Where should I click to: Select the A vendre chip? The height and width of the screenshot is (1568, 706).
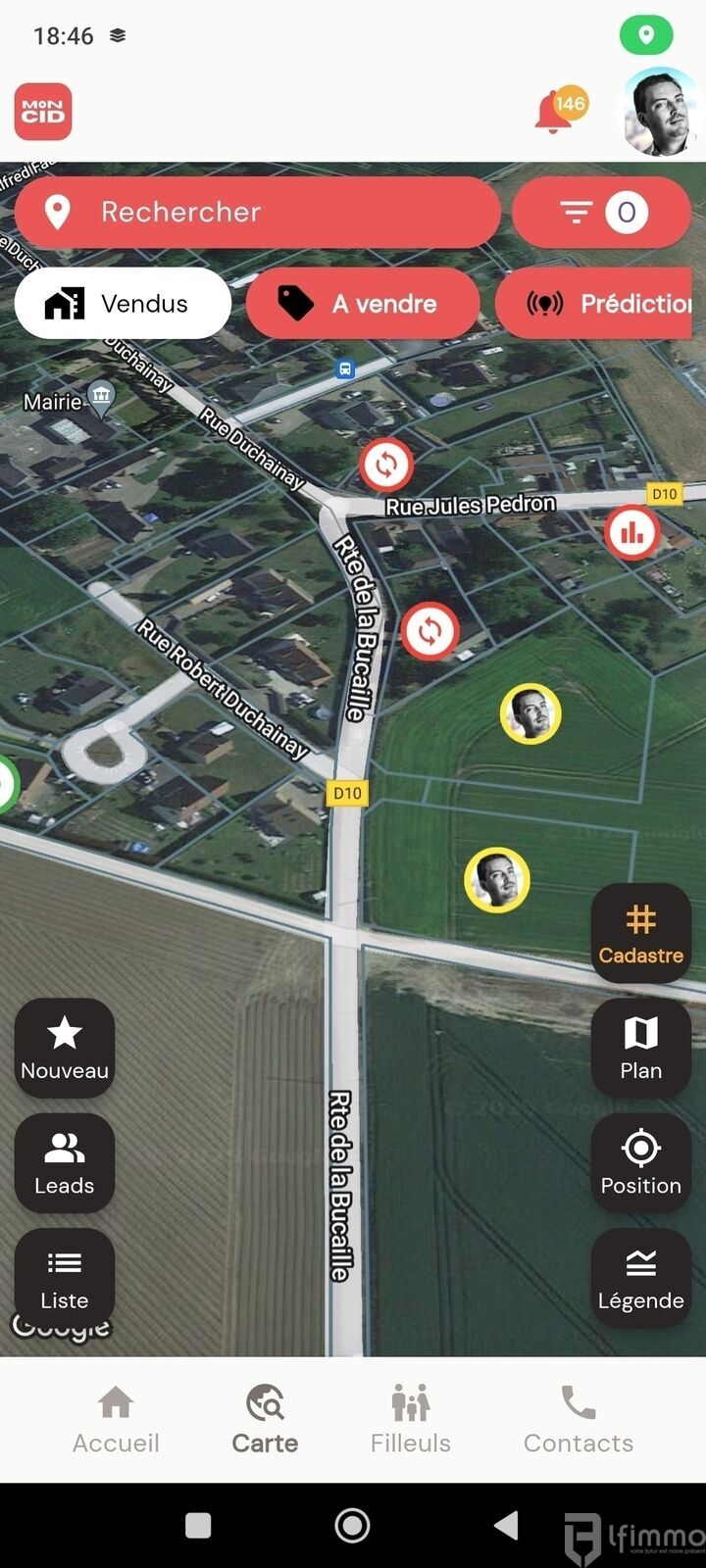coord(363,304)
